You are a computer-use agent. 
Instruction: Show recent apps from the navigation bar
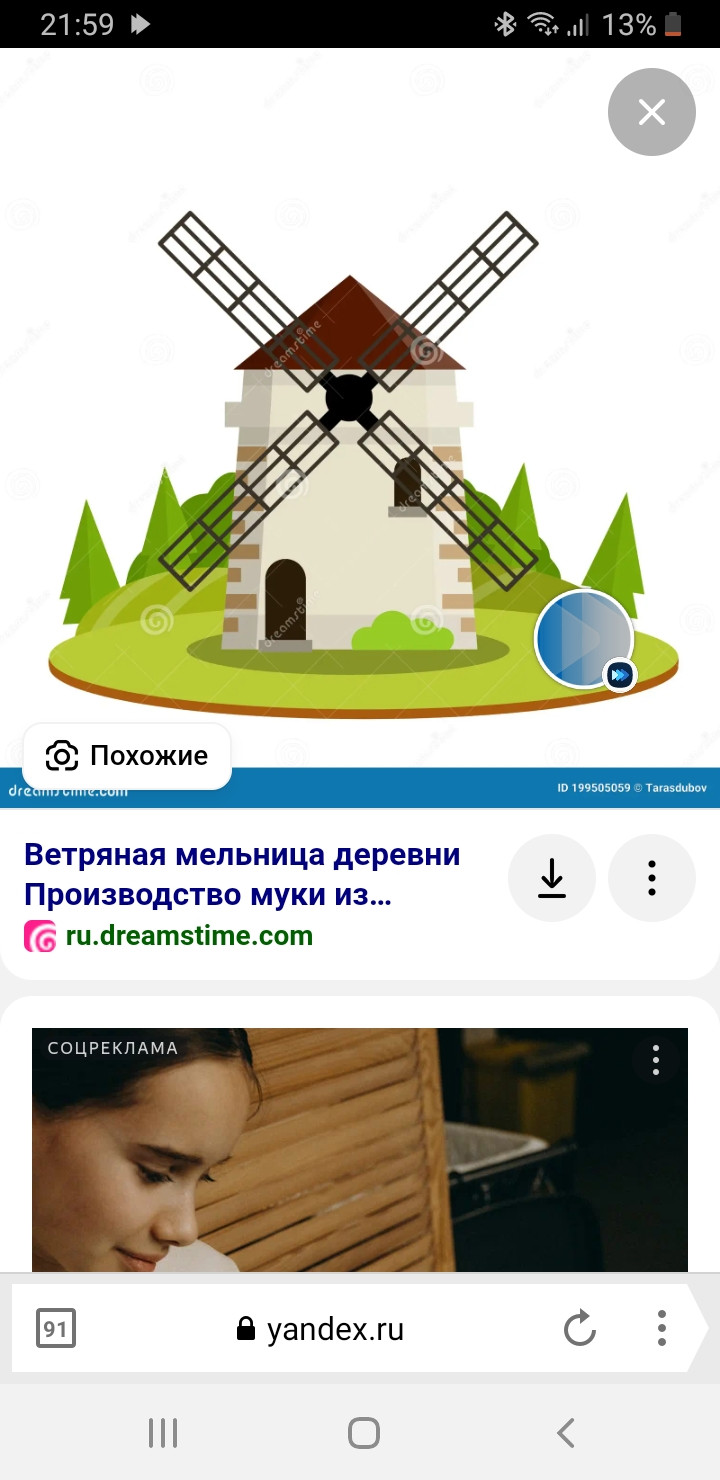click(x=163, y=1433)
